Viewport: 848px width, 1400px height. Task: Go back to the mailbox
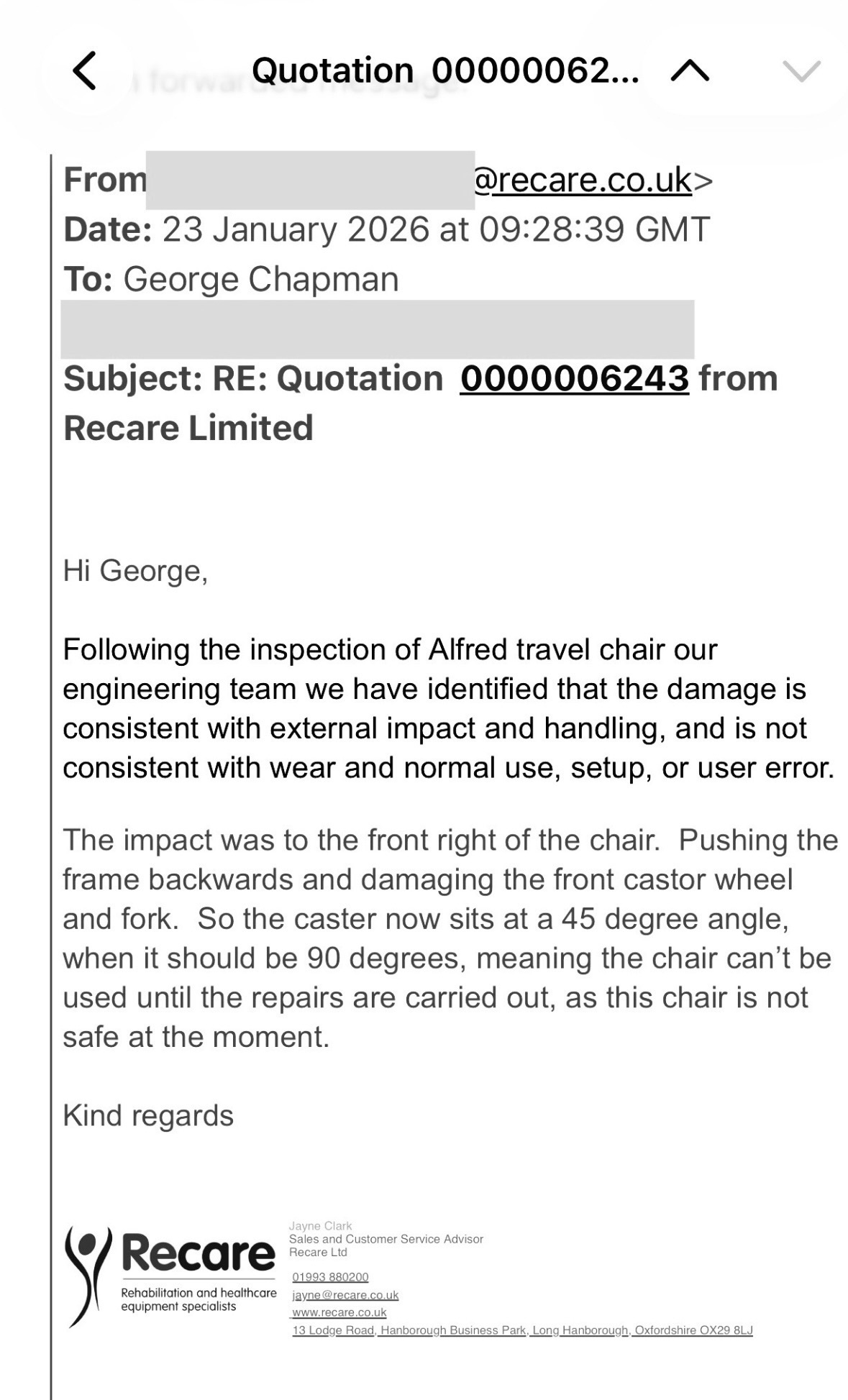point(85,70)
